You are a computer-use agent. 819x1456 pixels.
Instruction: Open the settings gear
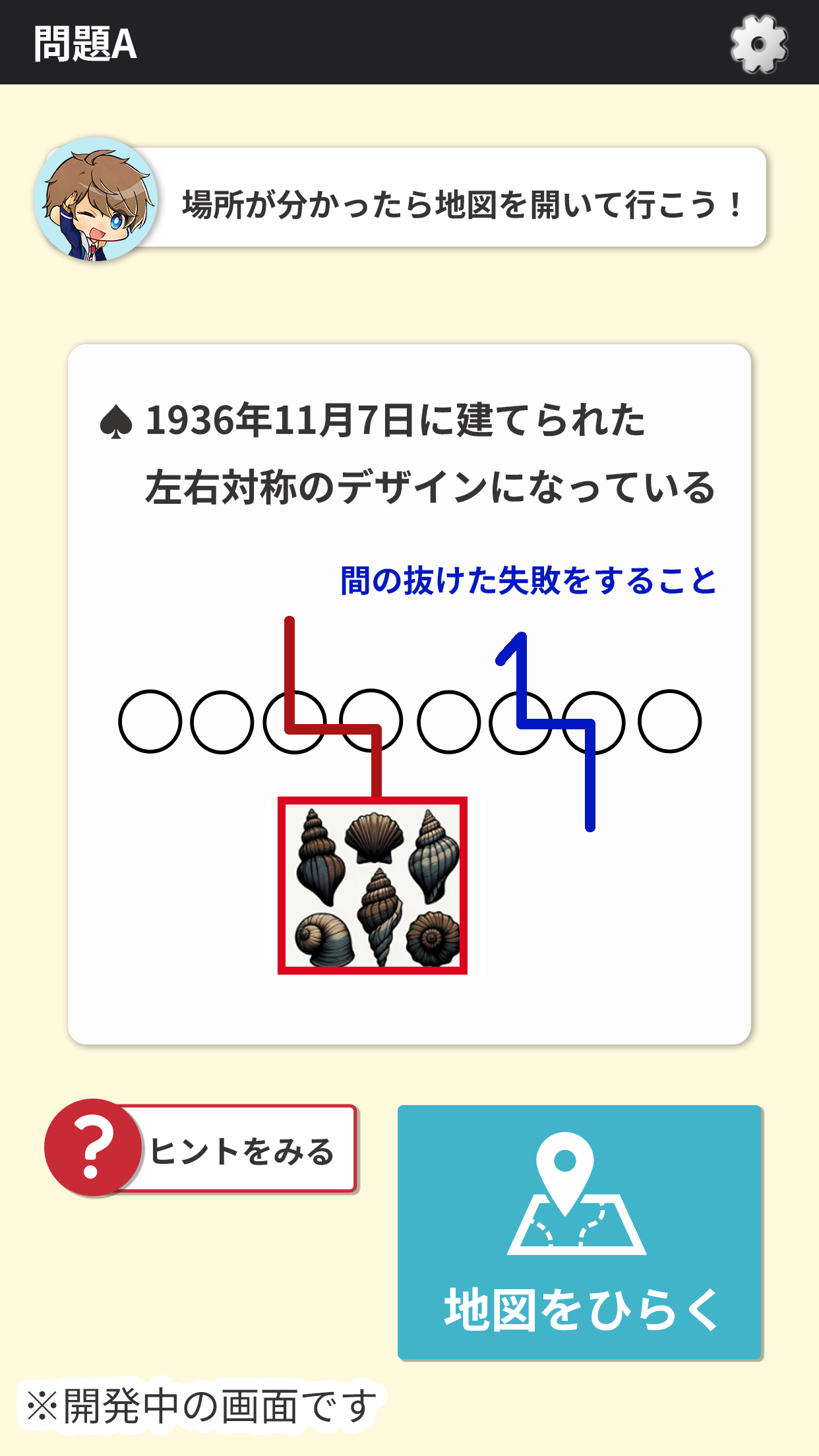click(759, 44)
